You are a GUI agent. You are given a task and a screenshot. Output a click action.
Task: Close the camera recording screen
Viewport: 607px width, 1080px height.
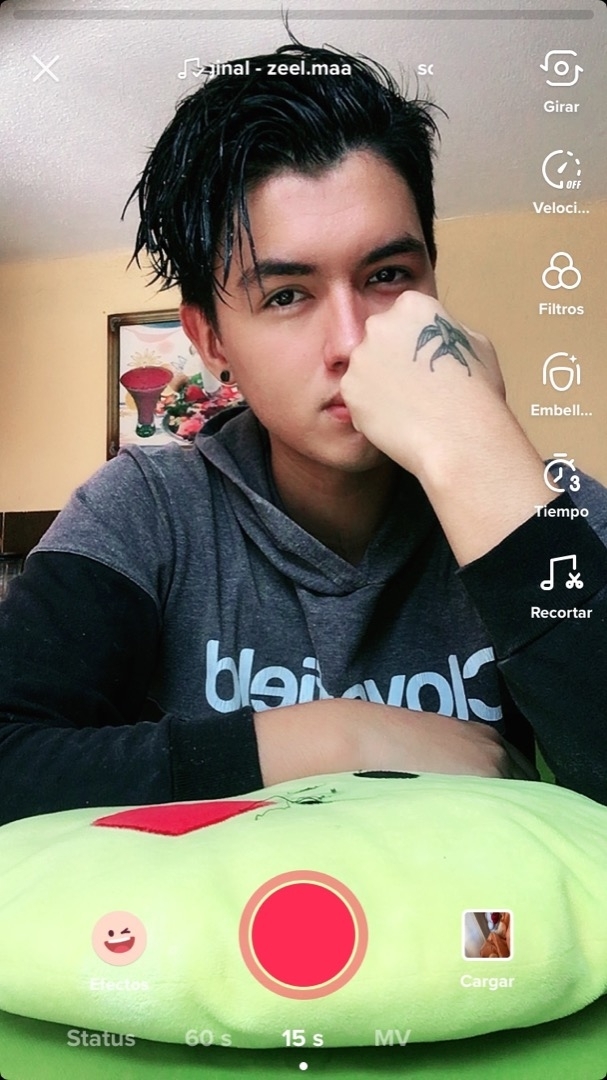[46, 68]
